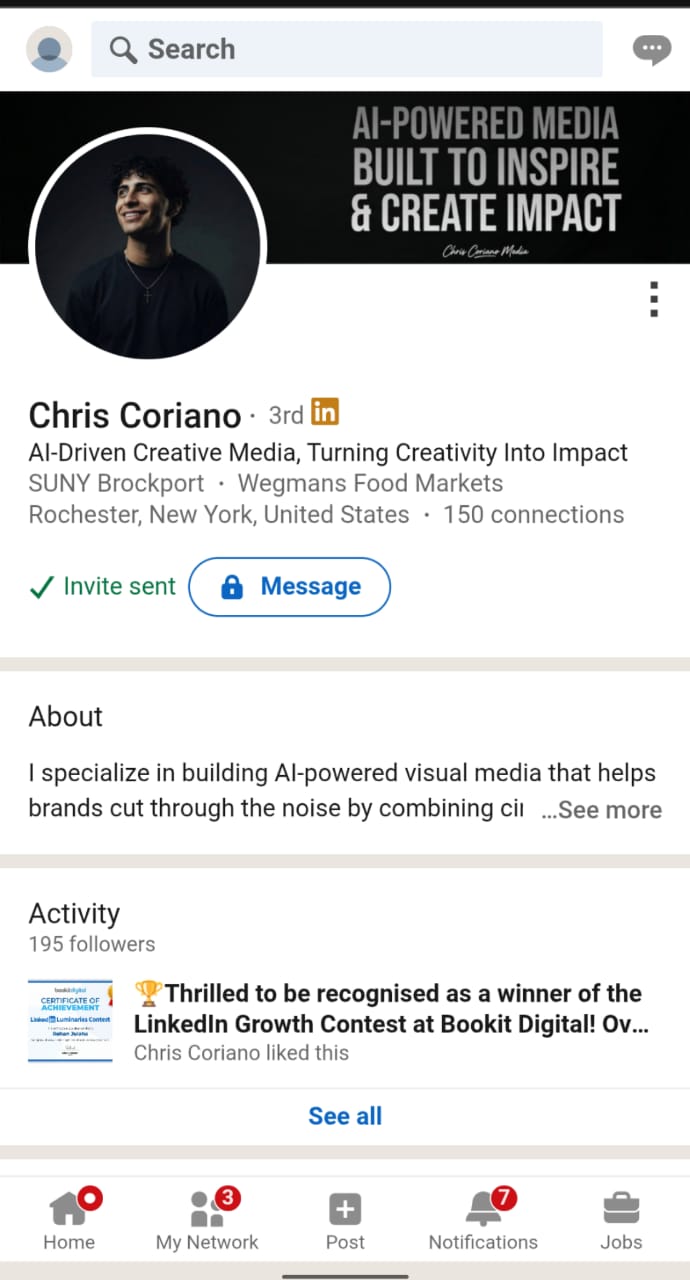Switch to the Jobs tab
The height and width of the screenshot is (1280, 690).
coord(621,1220)
